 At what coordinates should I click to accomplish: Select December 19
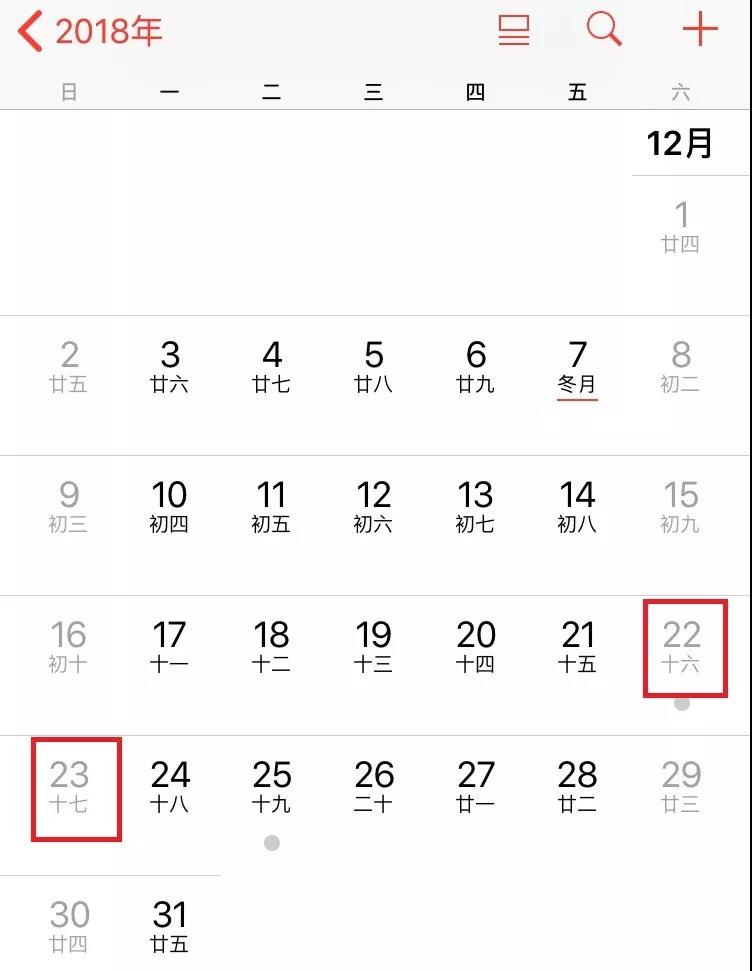(x=373, y=646)
